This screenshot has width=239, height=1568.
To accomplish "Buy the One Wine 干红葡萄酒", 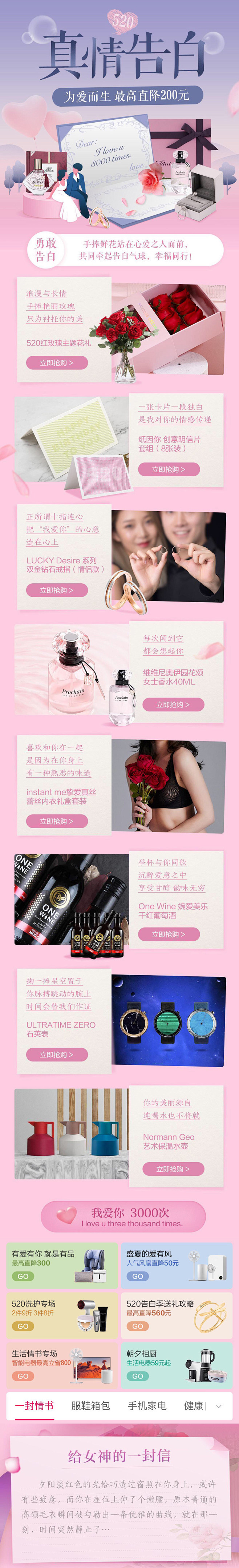I will point(169,934).
